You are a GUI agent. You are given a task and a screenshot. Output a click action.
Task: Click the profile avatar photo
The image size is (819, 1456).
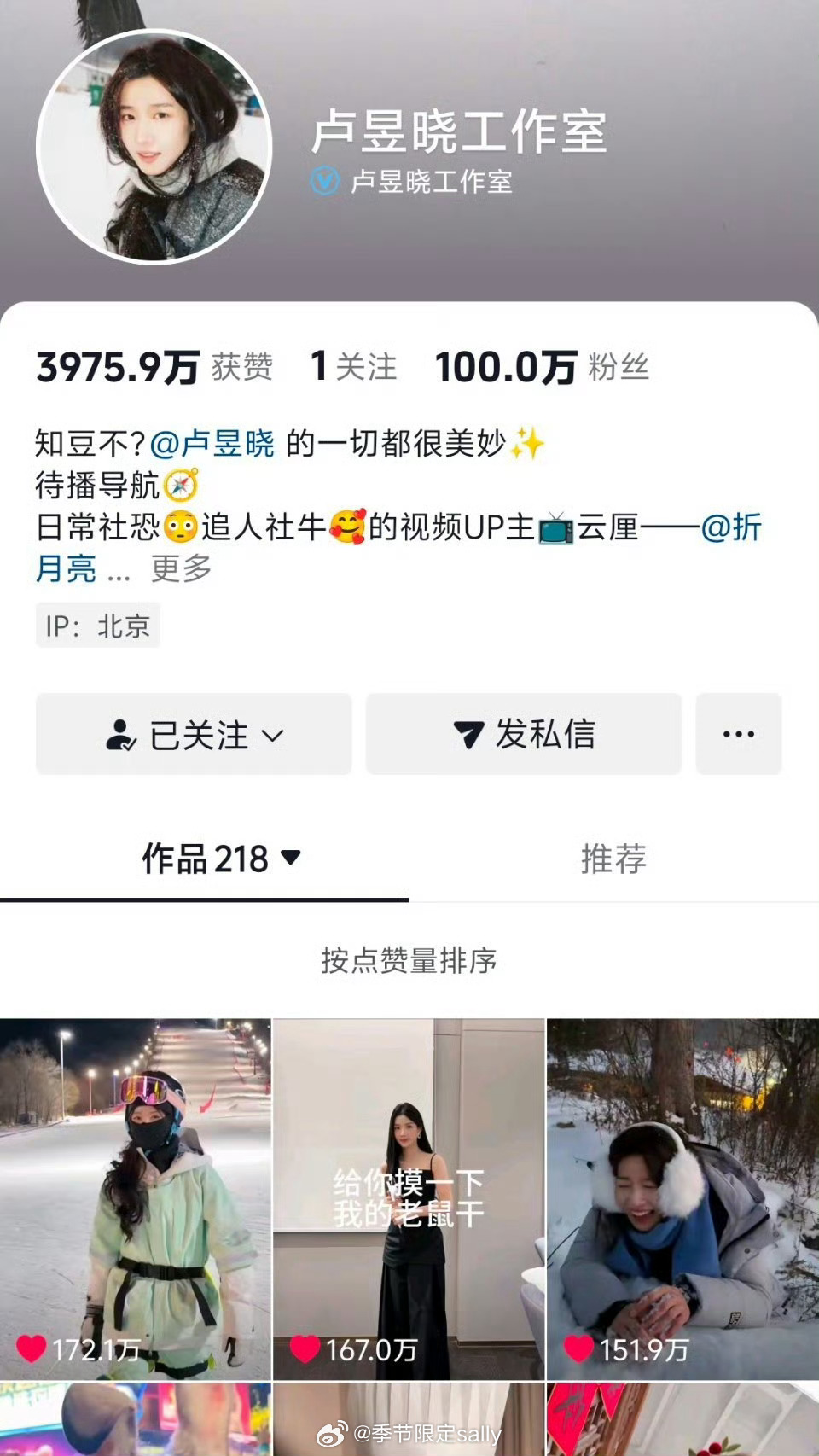coord(154,145)
